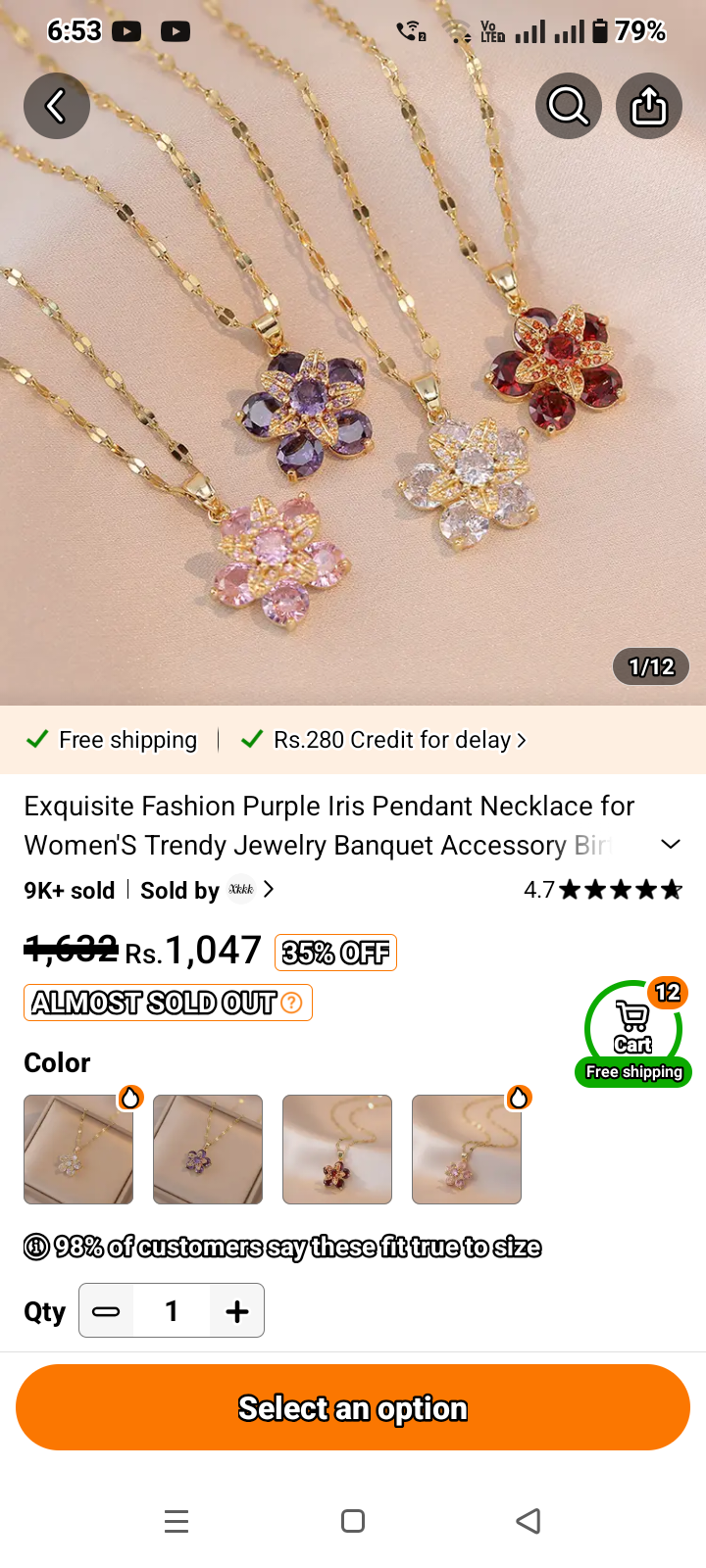Go back using the top-left arrow
This screenshot has width=706, height=1568.
[x=57, y=106]
